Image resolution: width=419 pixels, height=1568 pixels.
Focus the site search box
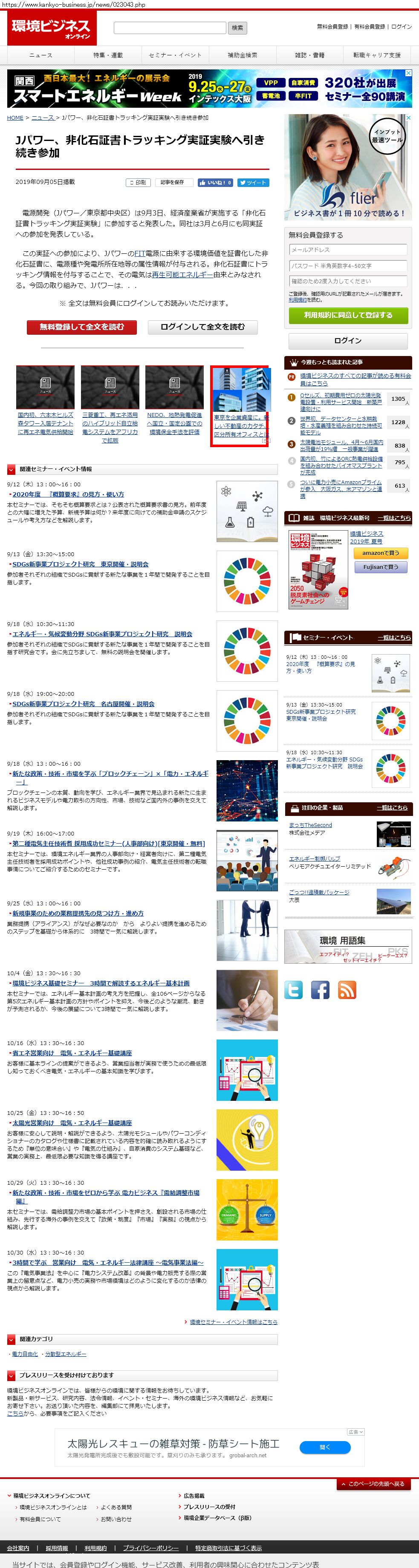[x=169, y=27]
